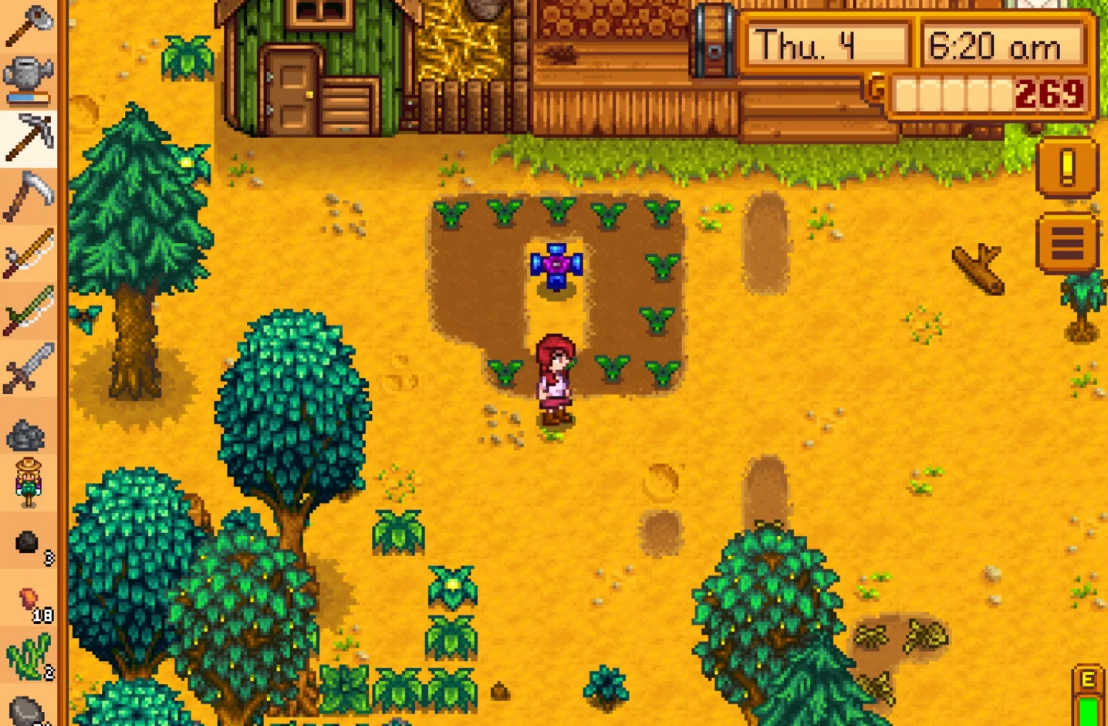Select the fiber stack of 2

point(28,656)
